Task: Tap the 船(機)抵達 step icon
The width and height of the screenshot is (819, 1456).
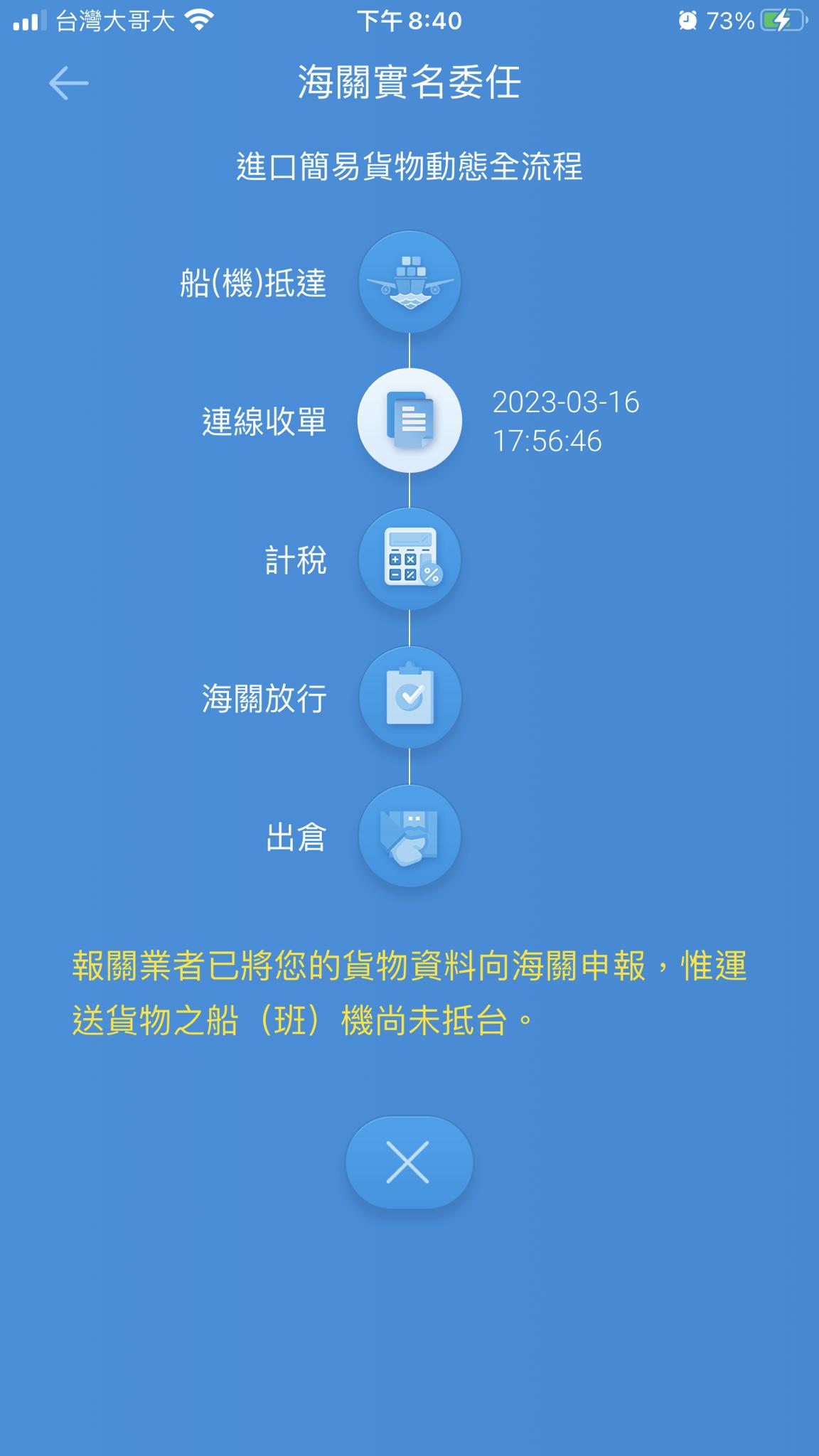Action: pos(409,282)
